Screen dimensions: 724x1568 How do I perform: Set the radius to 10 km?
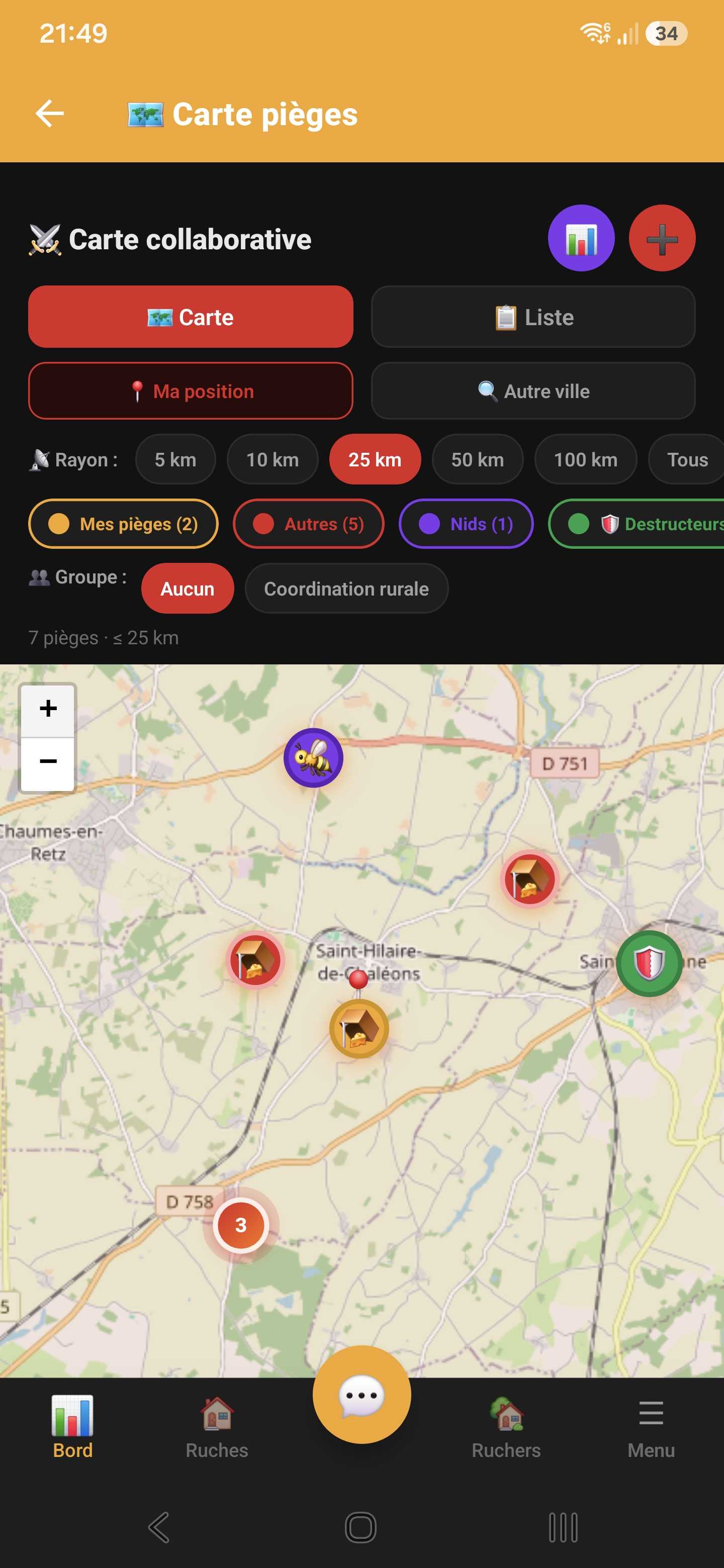point(272,459)
